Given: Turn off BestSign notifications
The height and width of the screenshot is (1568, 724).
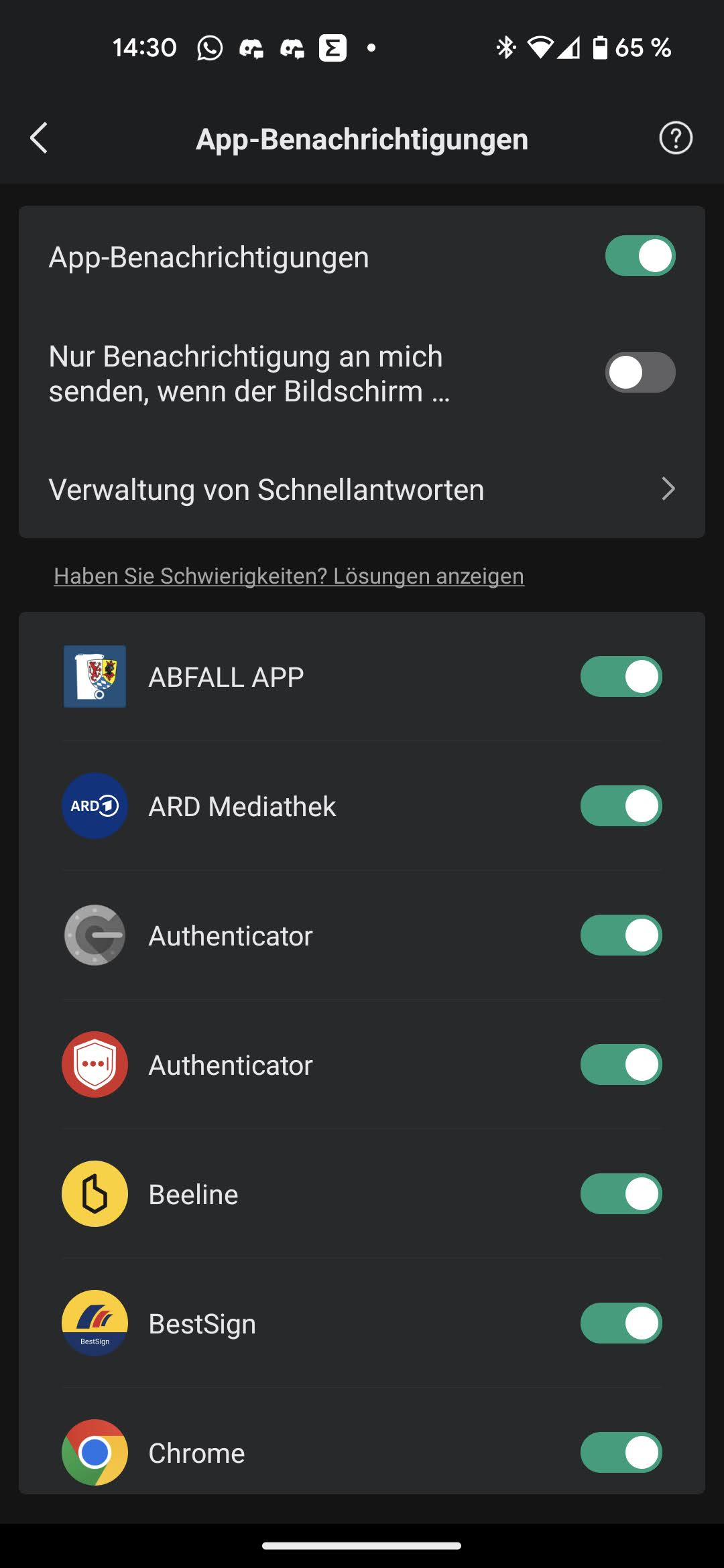Looking at the screenshot, I should [x=621, y=1323].
